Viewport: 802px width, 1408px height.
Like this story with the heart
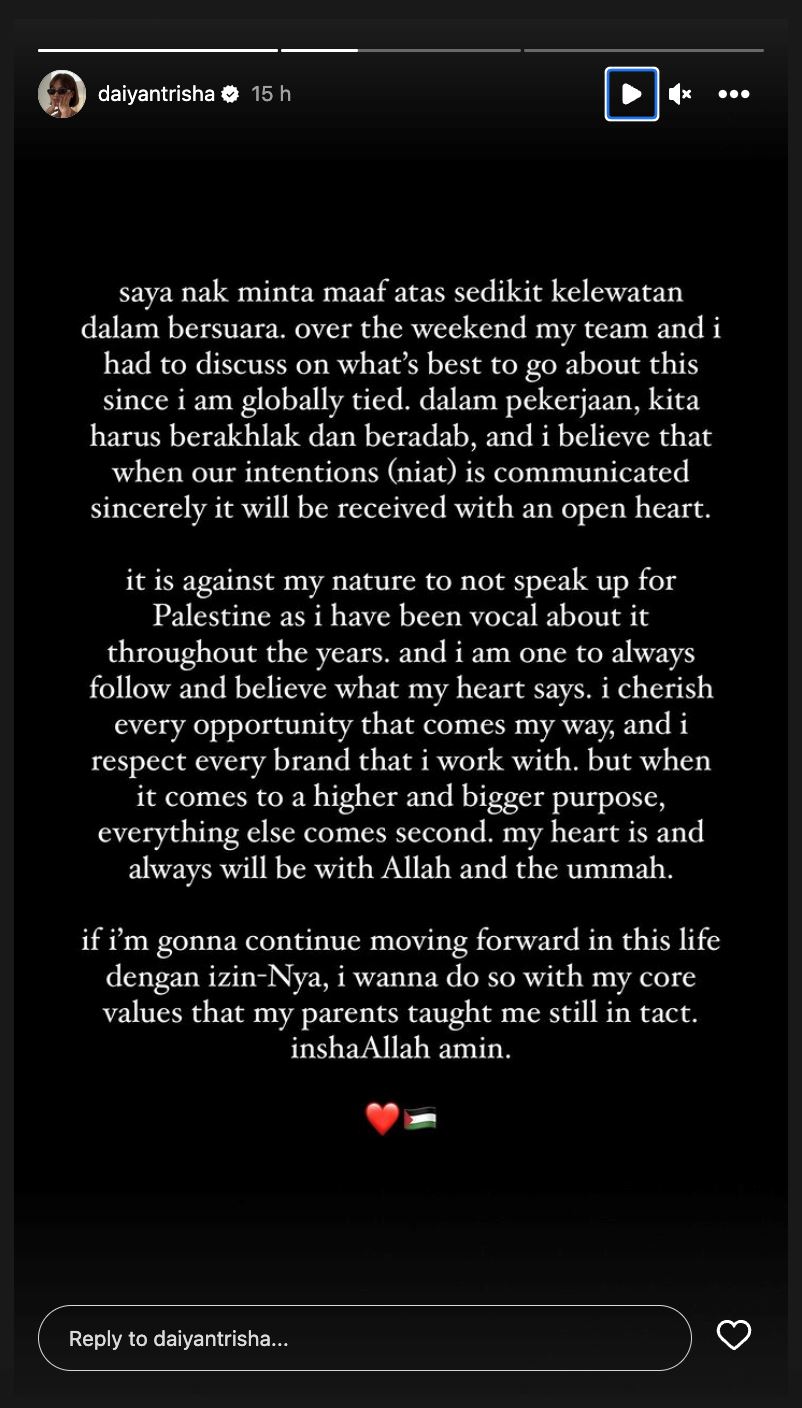pyautogui.click(x=733, y=1335)
